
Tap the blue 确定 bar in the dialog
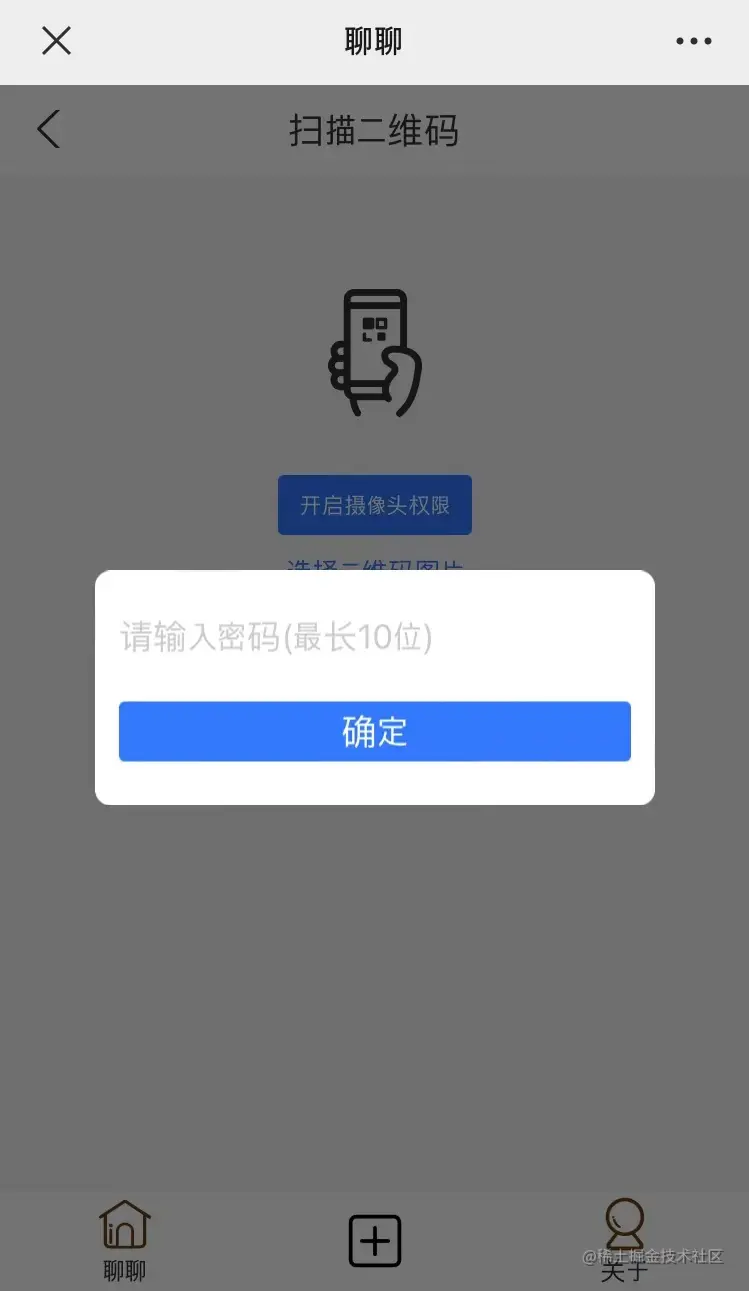pos(374,731)
